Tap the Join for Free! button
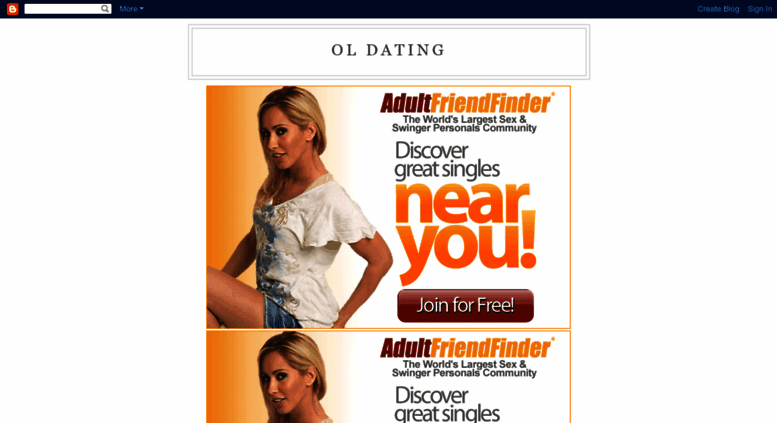This screenshot has height=423, width=777. tap(465, 305)
